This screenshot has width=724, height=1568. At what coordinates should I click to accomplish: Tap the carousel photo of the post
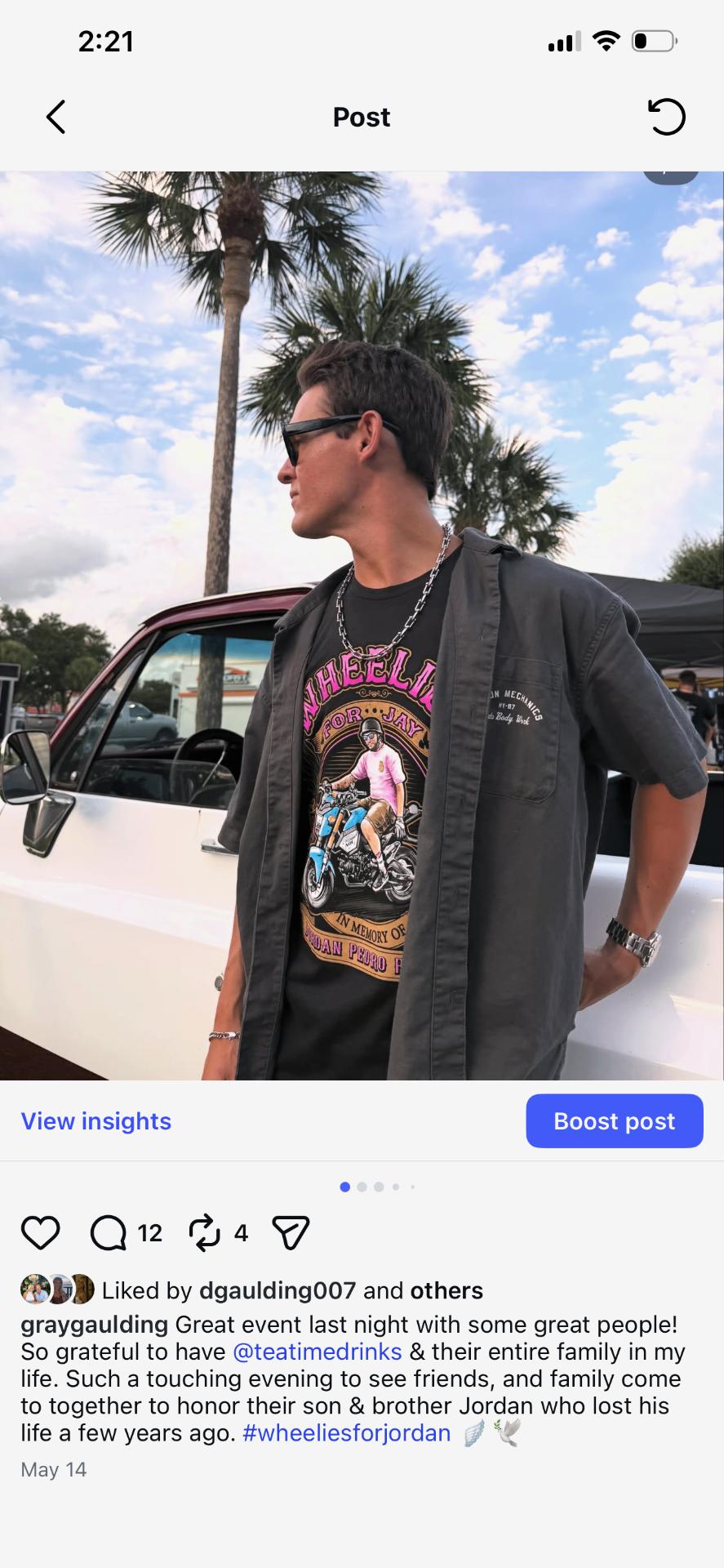coord(362,626)
